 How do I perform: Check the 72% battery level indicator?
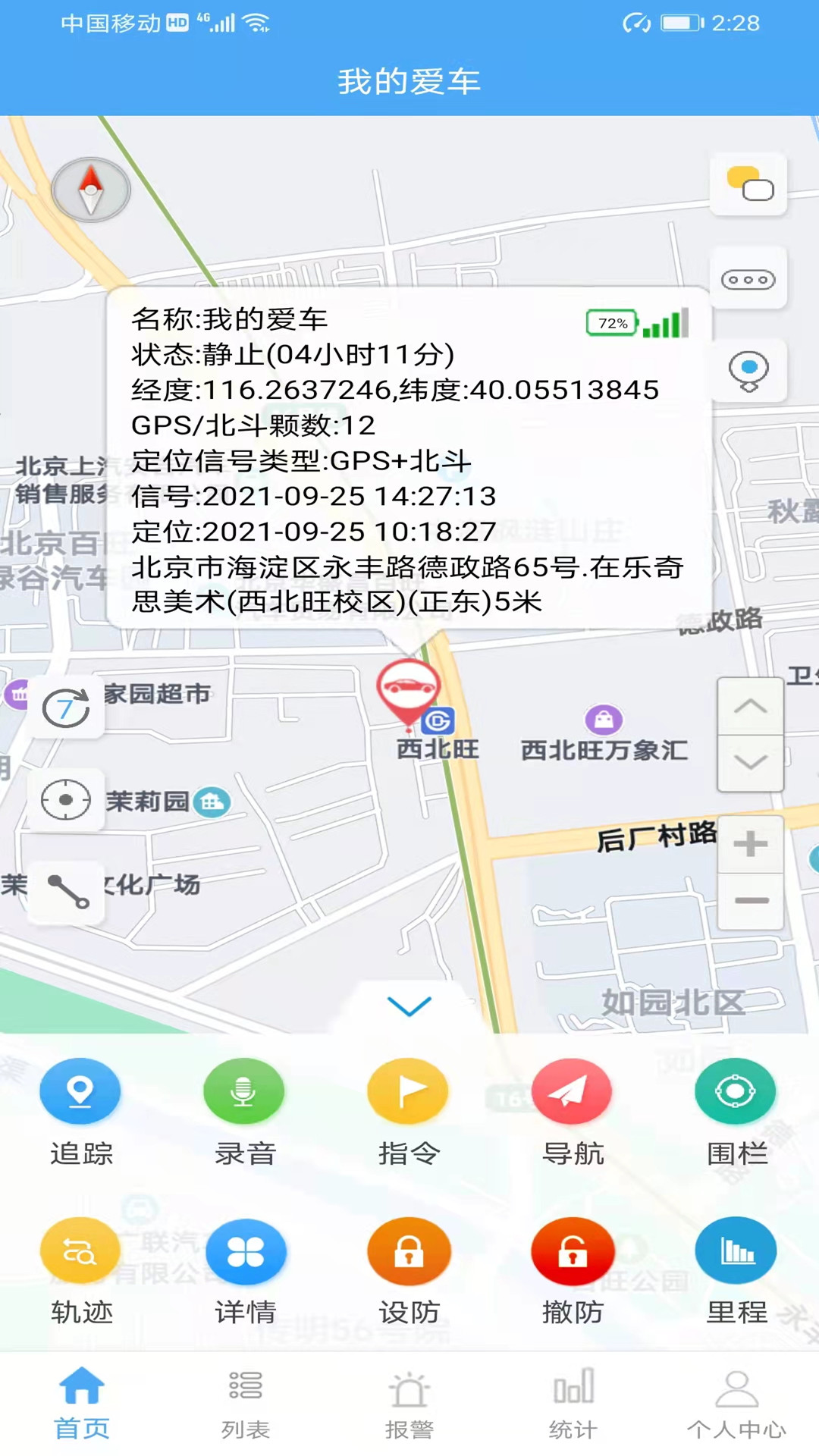[611, 322]
